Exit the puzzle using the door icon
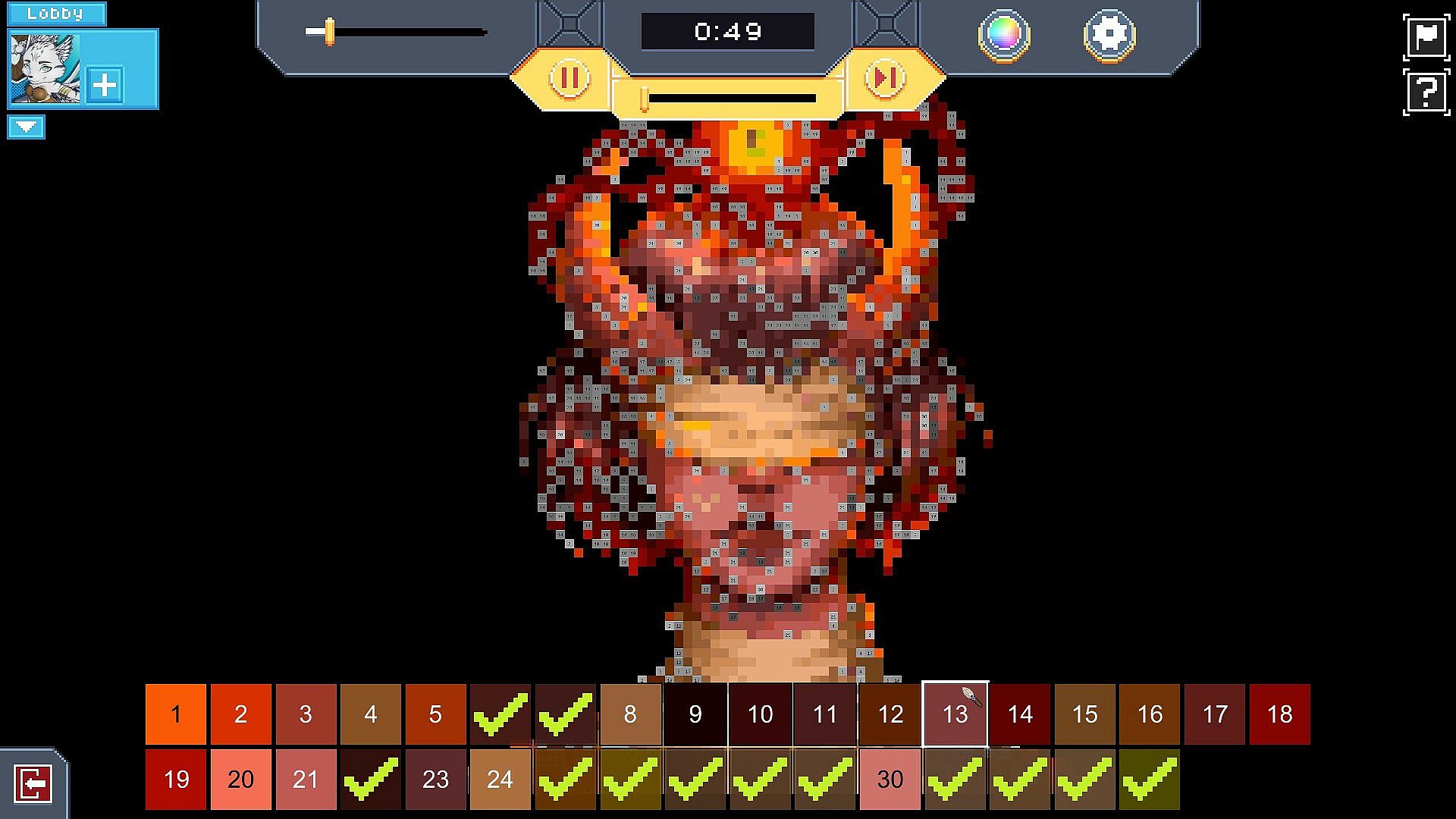Image resolution: width=1456 pixels, height=819 pixels. click(x=33, y=783)
